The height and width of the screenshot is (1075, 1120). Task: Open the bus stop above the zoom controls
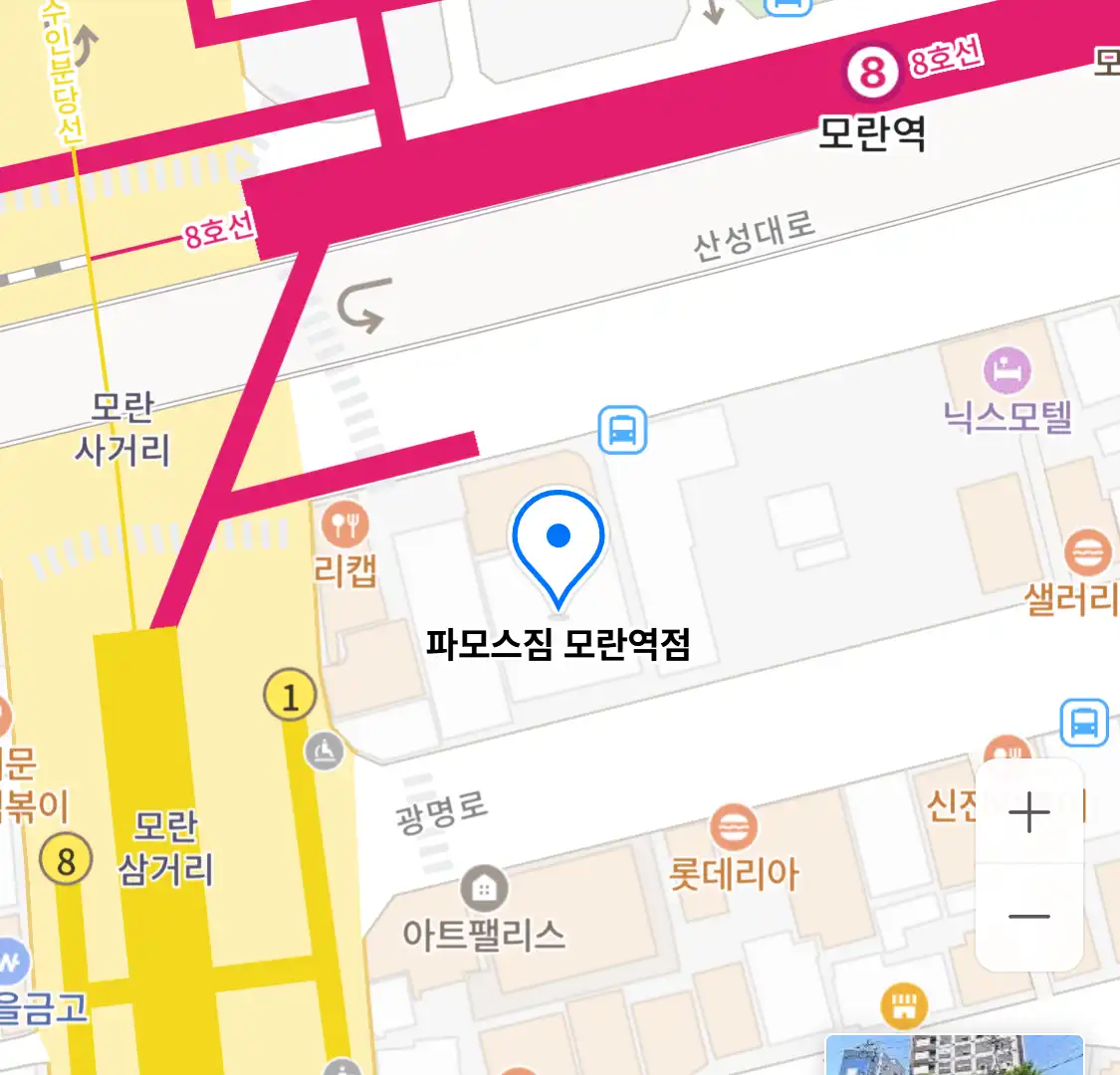point(1084,723)
